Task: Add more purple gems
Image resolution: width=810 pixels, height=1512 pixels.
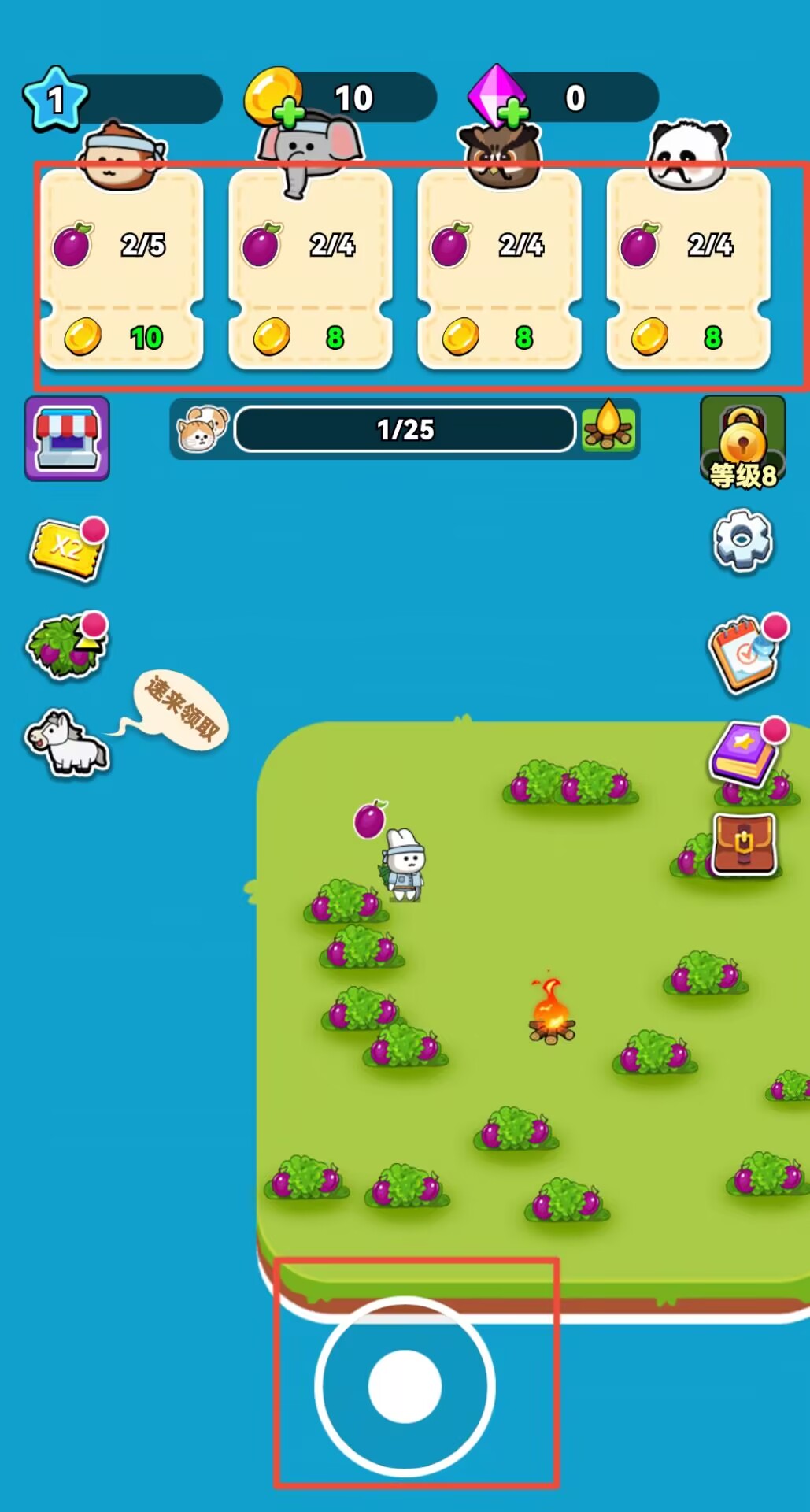Action: click(x=512, y=113)
